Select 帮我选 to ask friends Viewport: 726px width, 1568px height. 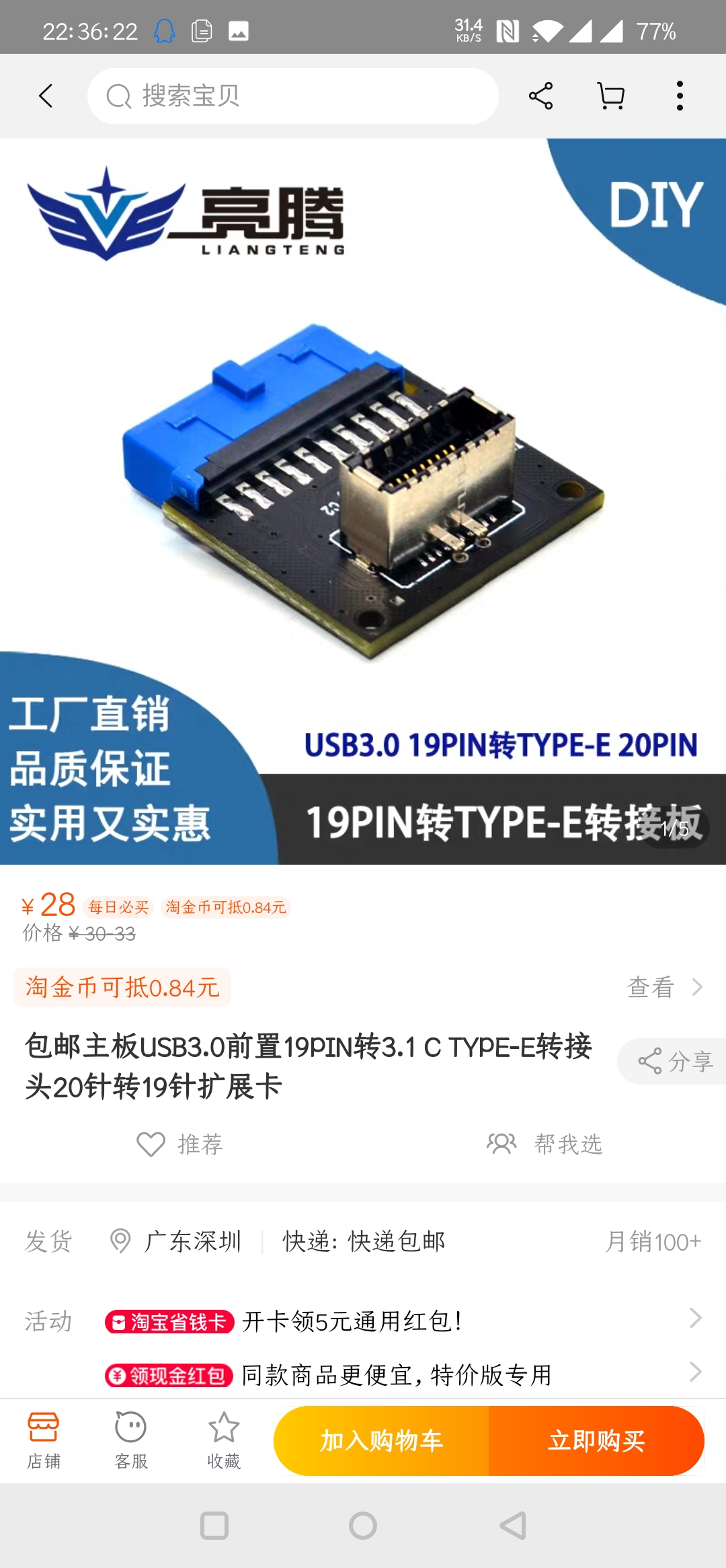tap(546, 1143)
